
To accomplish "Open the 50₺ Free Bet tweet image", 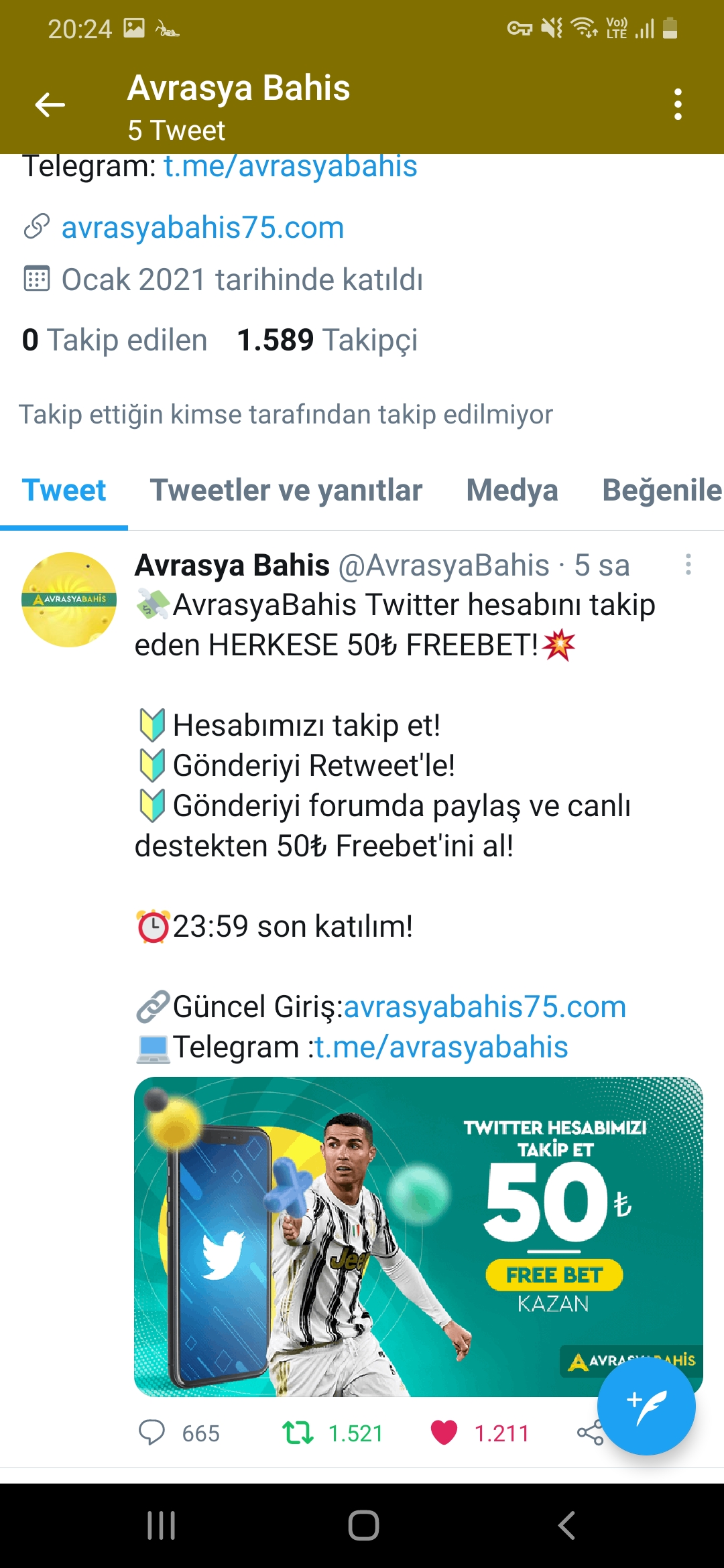I will click(x=362, y=1236).
